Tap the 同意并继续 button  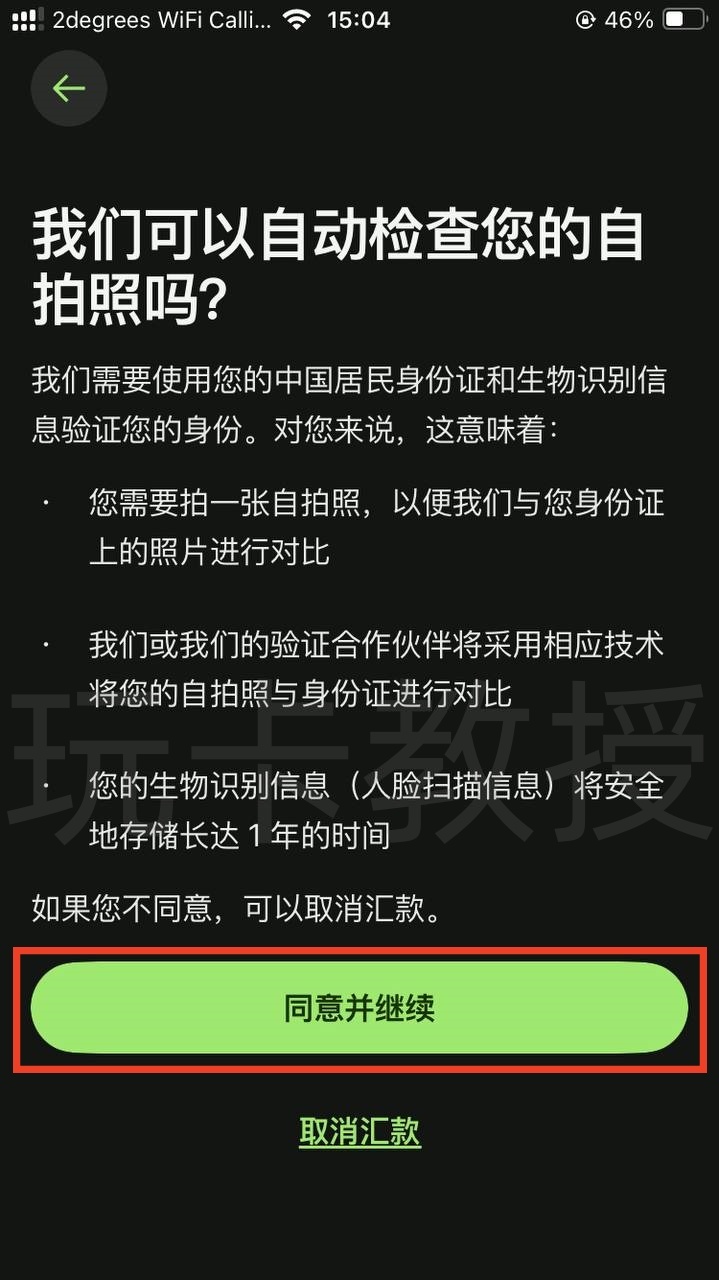click(x=359, y=1008)
